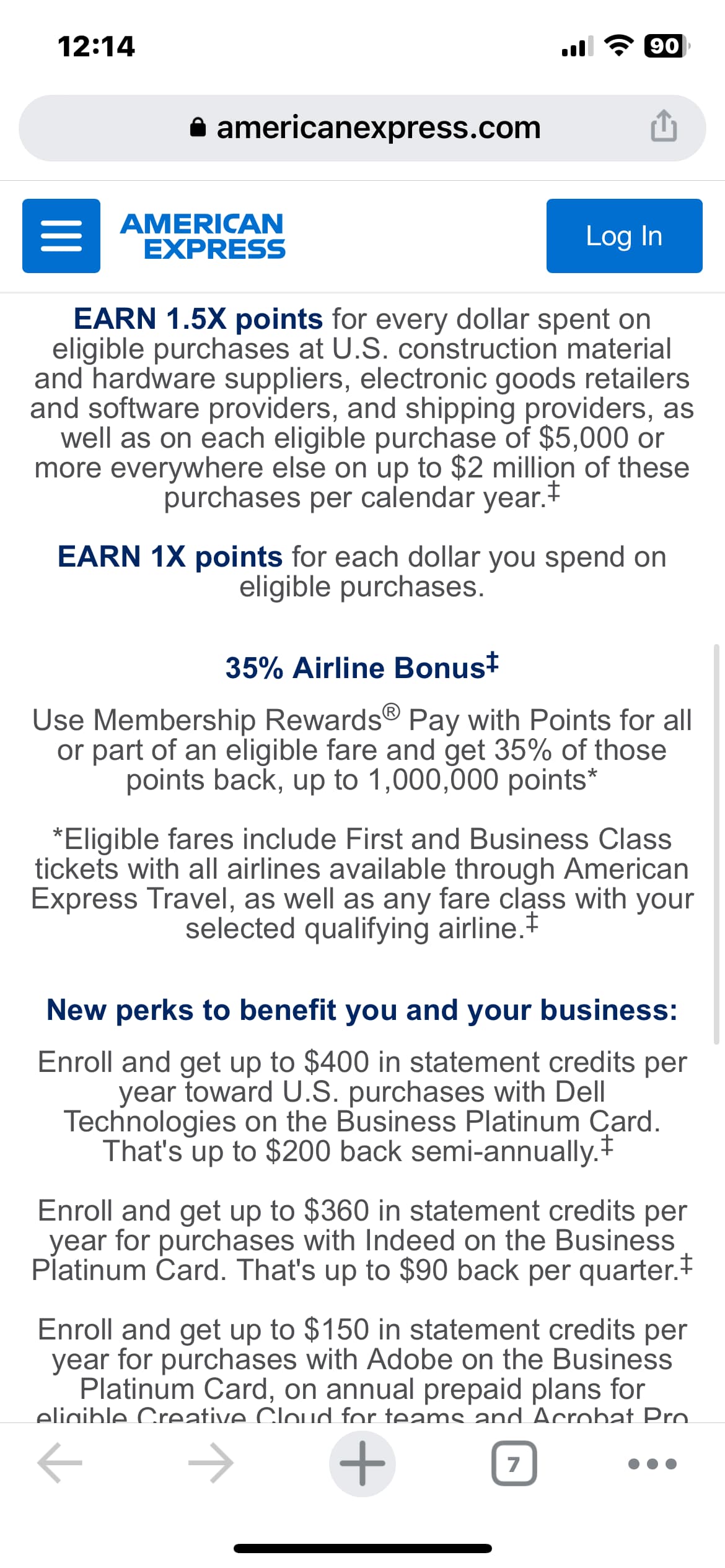Open the American Express logo home link
The image size is (725, 1568).
203,236
